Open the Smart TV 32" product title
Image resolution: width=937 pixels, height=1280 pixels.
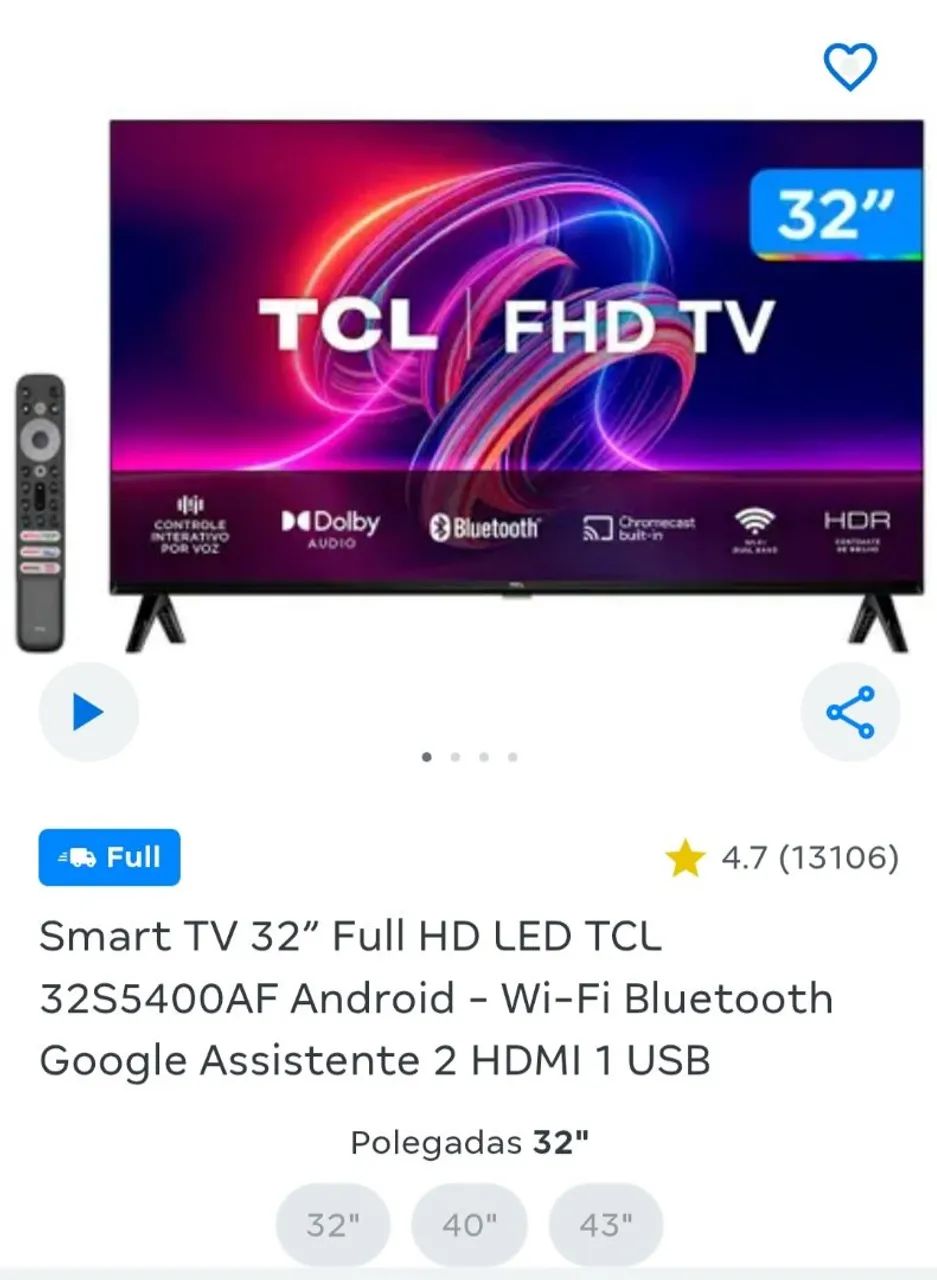(436, 997)
